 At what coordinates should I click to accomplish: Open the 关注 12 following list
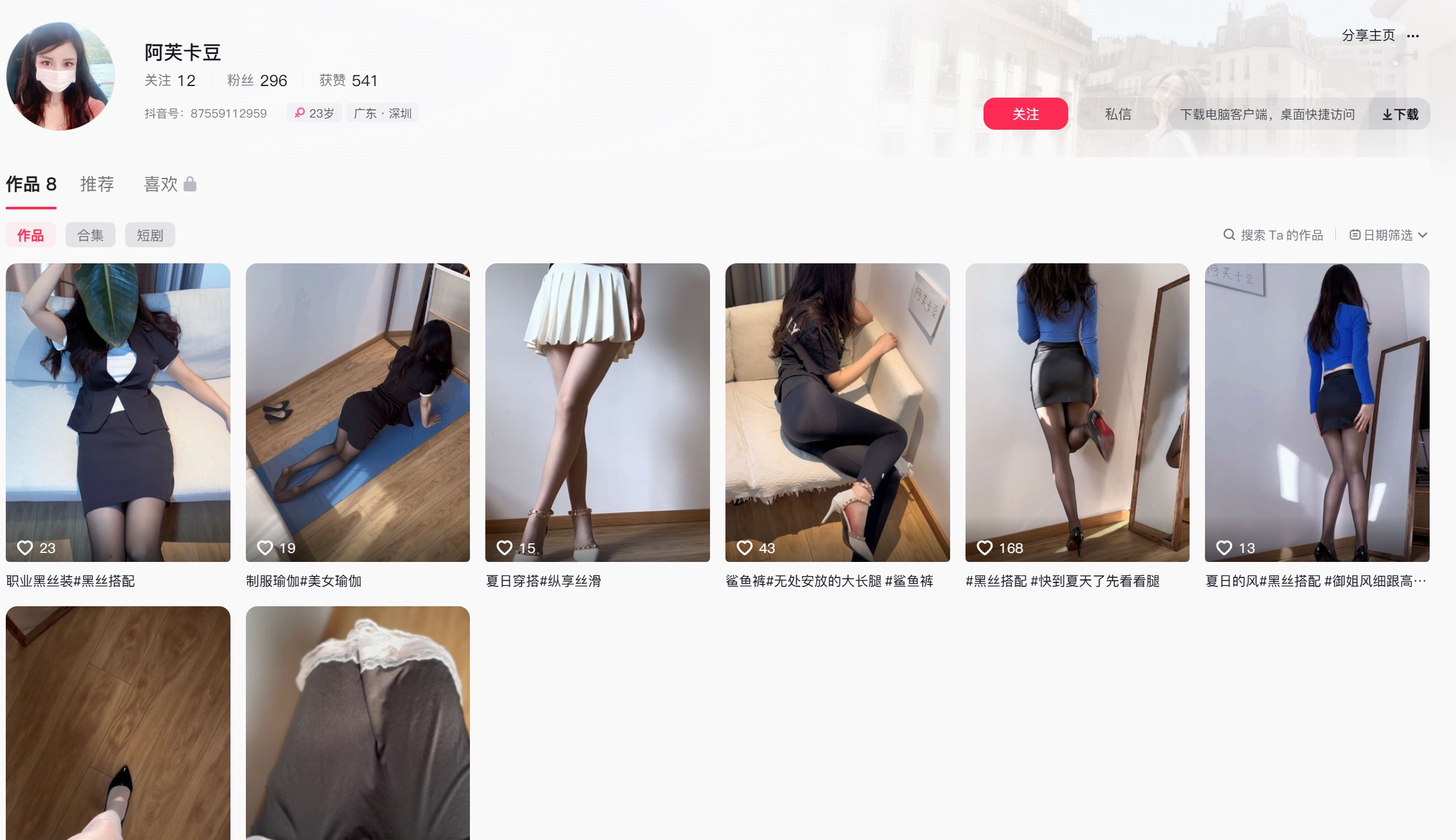tap(169, 80)
